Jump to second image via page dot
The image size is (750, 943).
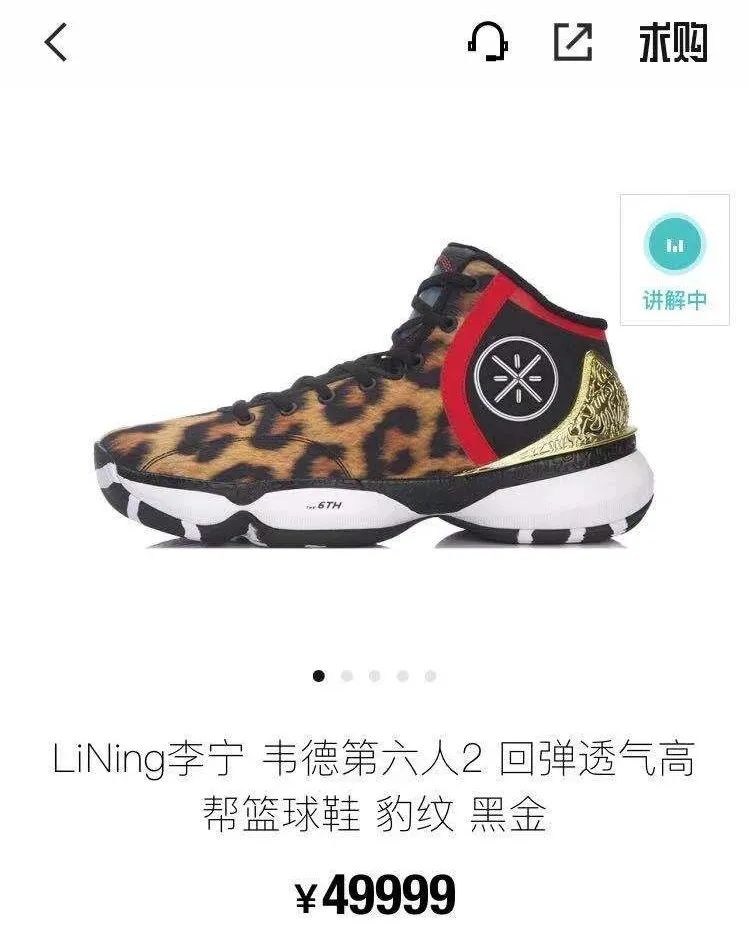pyautogui.click(x=347, y=676)
